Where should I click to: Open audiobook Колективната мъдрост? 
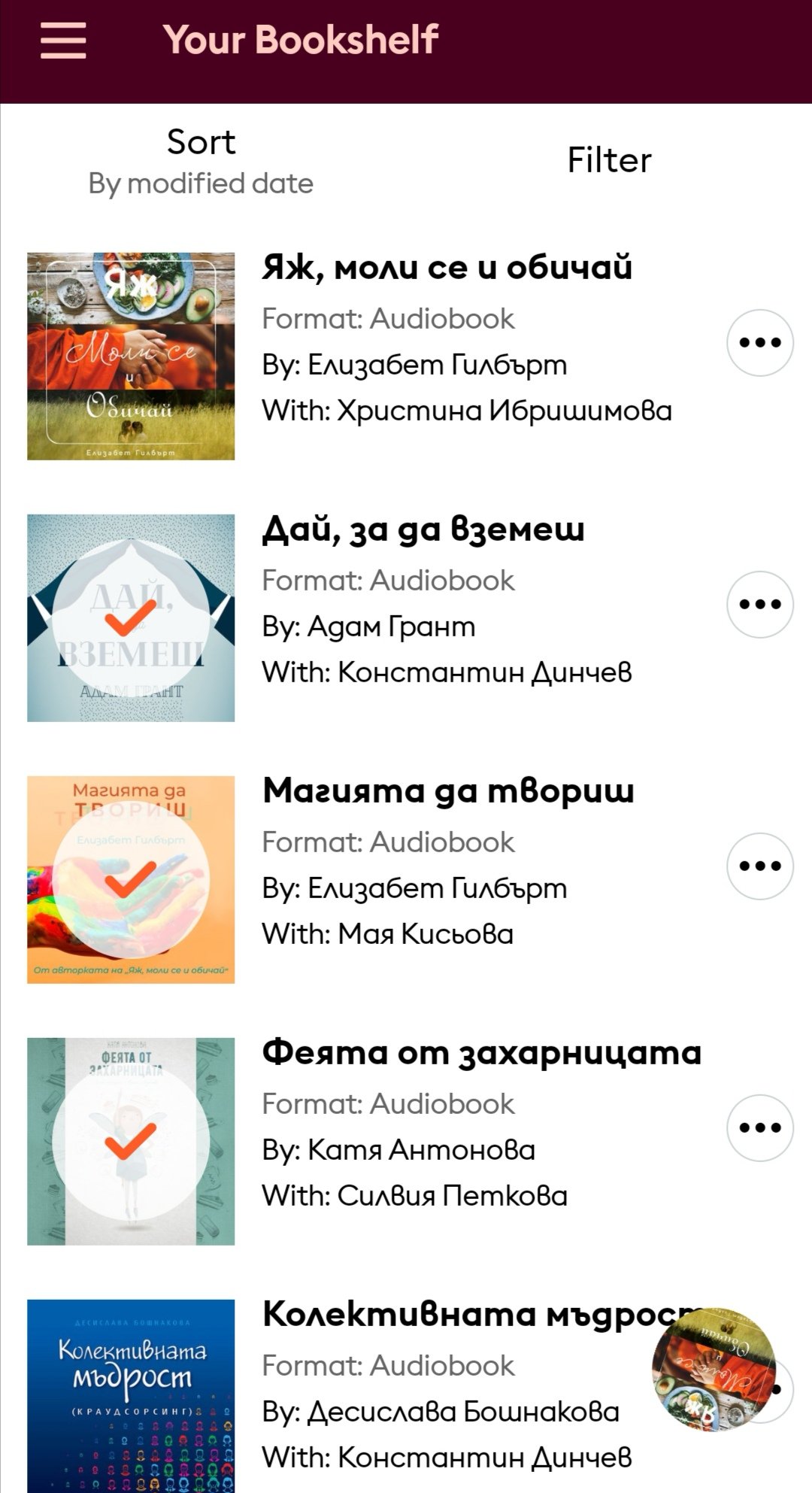[451, 1315]
